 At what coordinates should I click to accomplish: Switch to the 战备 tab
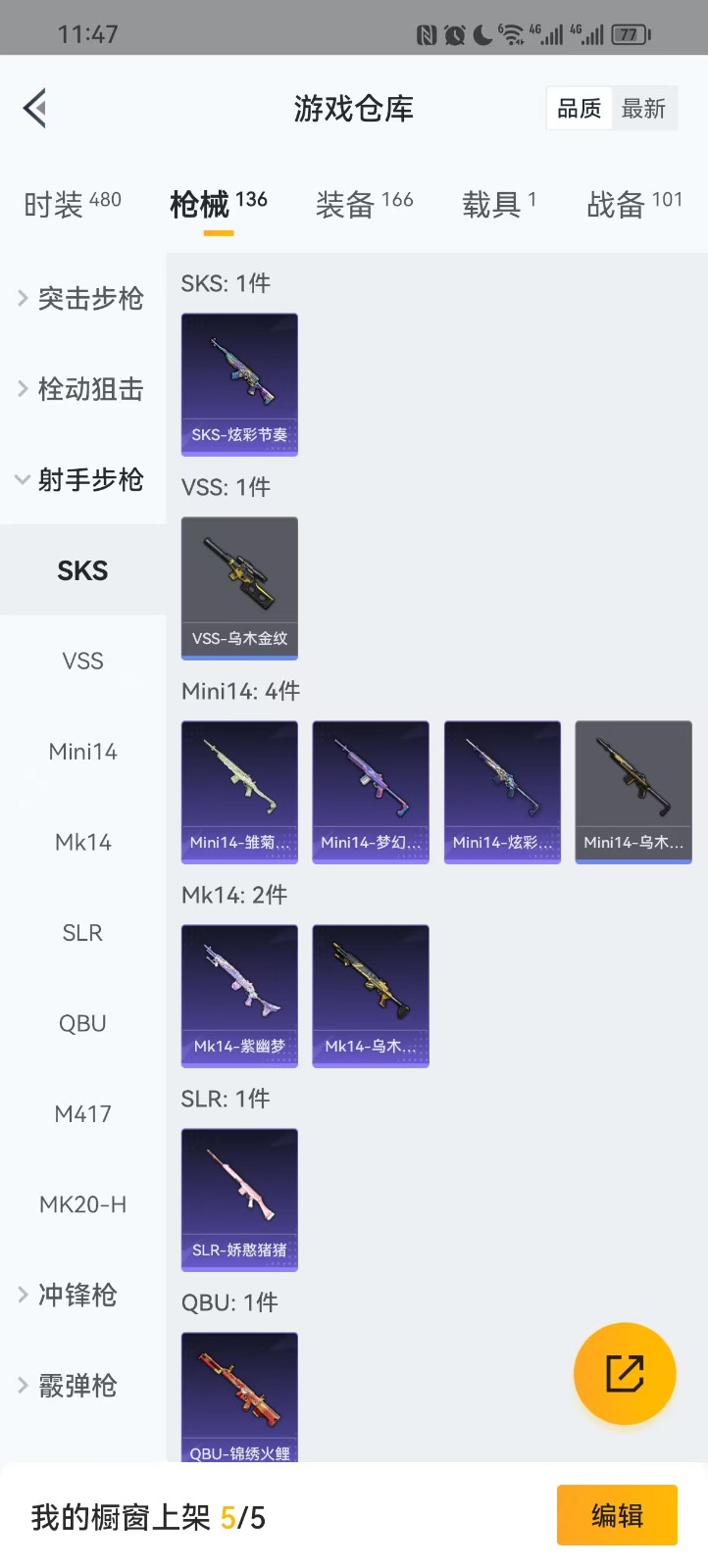pyautogui.click(x=633, y=204)
